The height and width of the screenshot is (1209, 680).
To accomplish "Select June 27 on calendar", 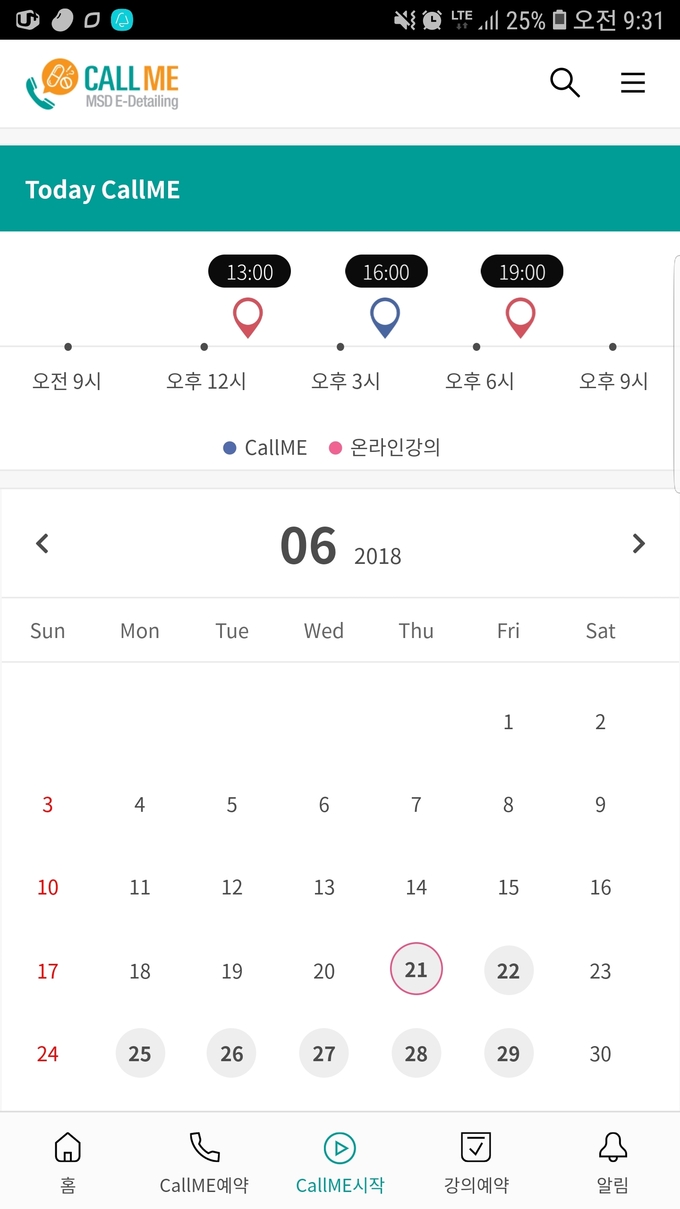I will point(324,1053).
